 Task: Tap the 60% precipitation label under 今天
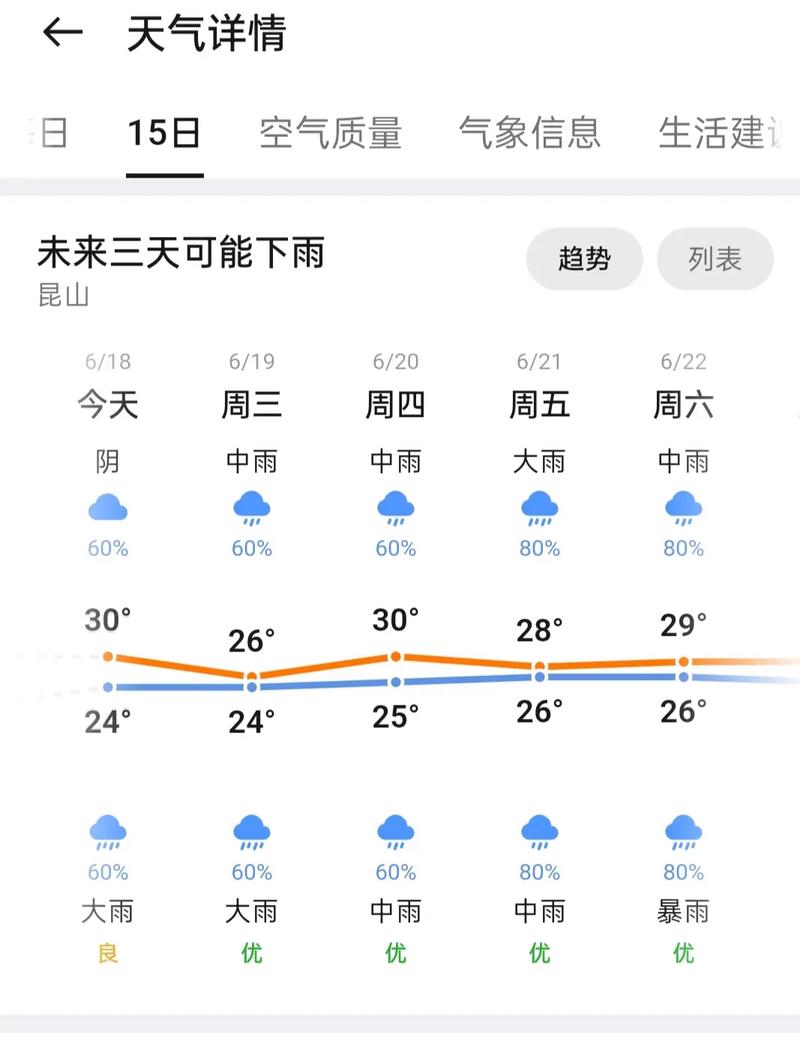click(107, 548)
